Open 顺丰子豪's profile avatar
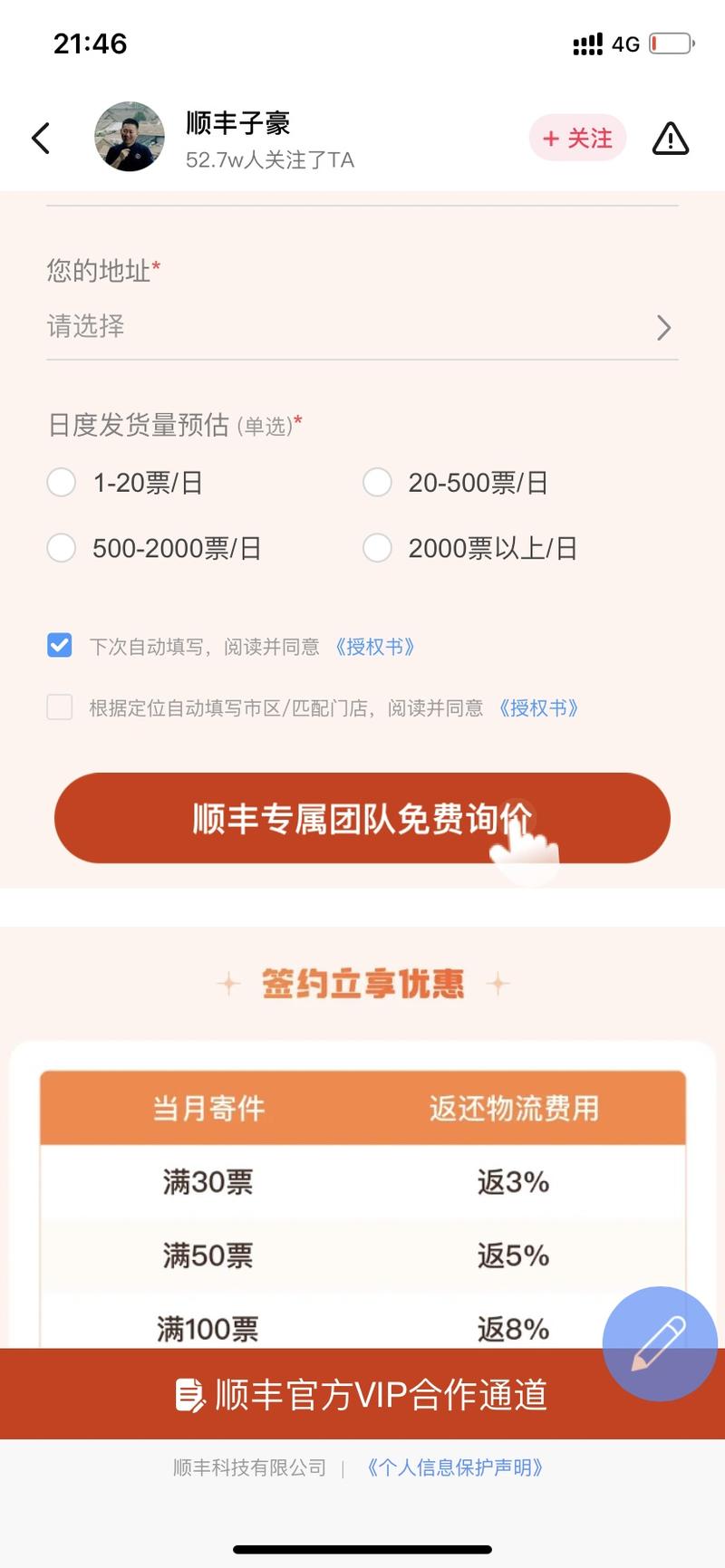Image resolution: width=725 pixels, height=1568 pixels. (x=130, y=137)
